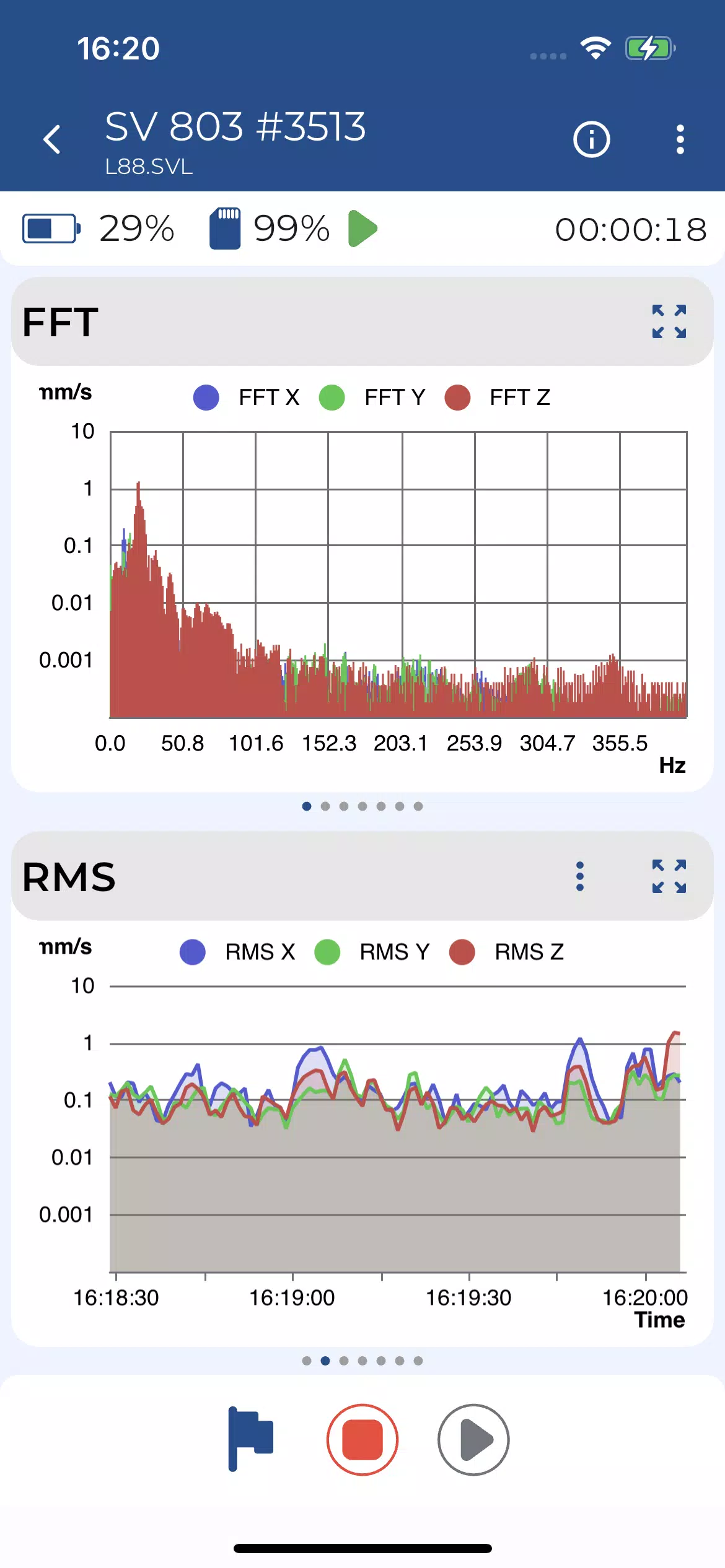This screenshot has height=1568, width=725.
Task: Toggle the FFT X series in legend
Action: click(x=247, y=397)
